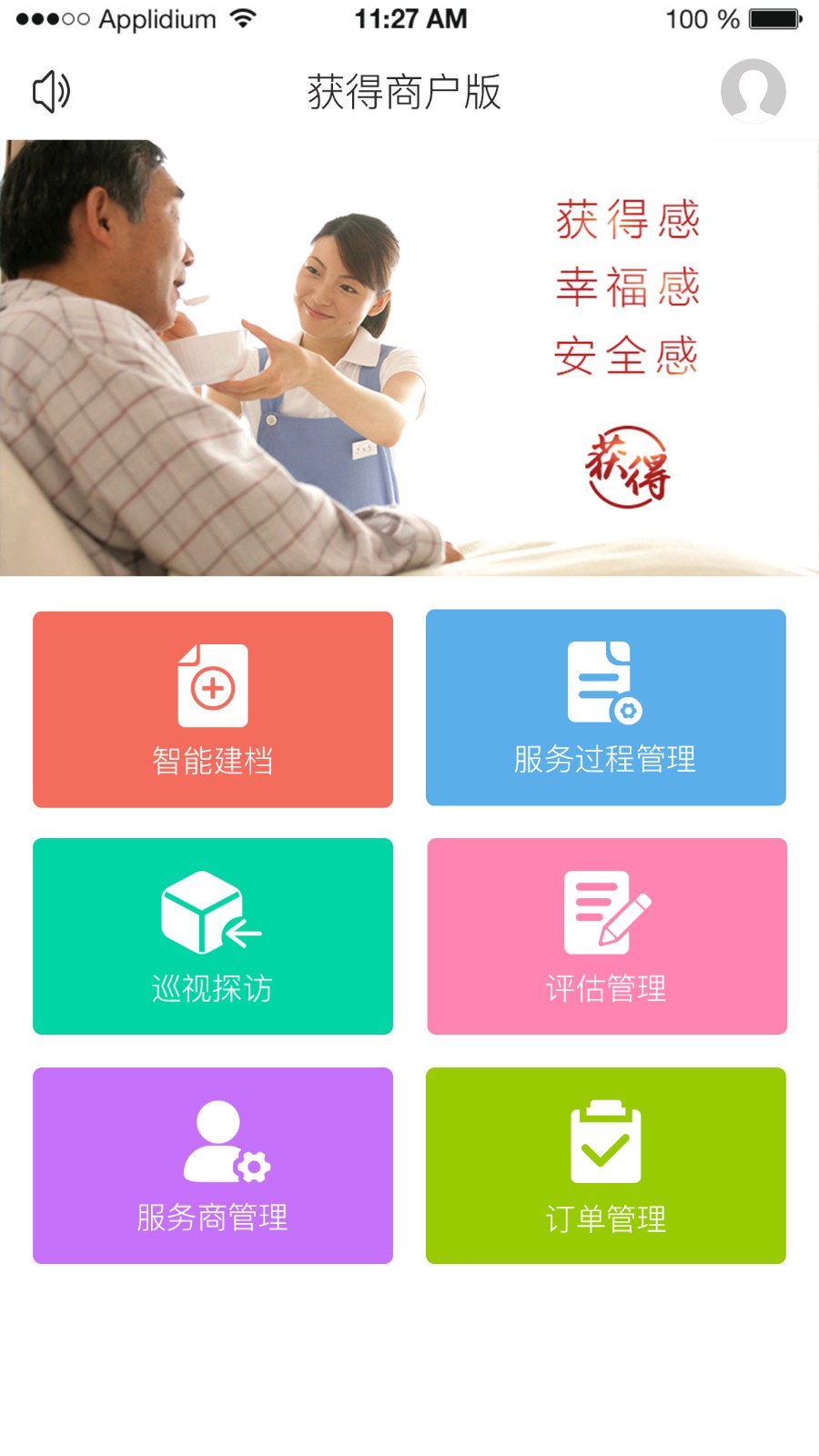
Task: Tap the battery level indicator
Action: [x=774, y=16]
